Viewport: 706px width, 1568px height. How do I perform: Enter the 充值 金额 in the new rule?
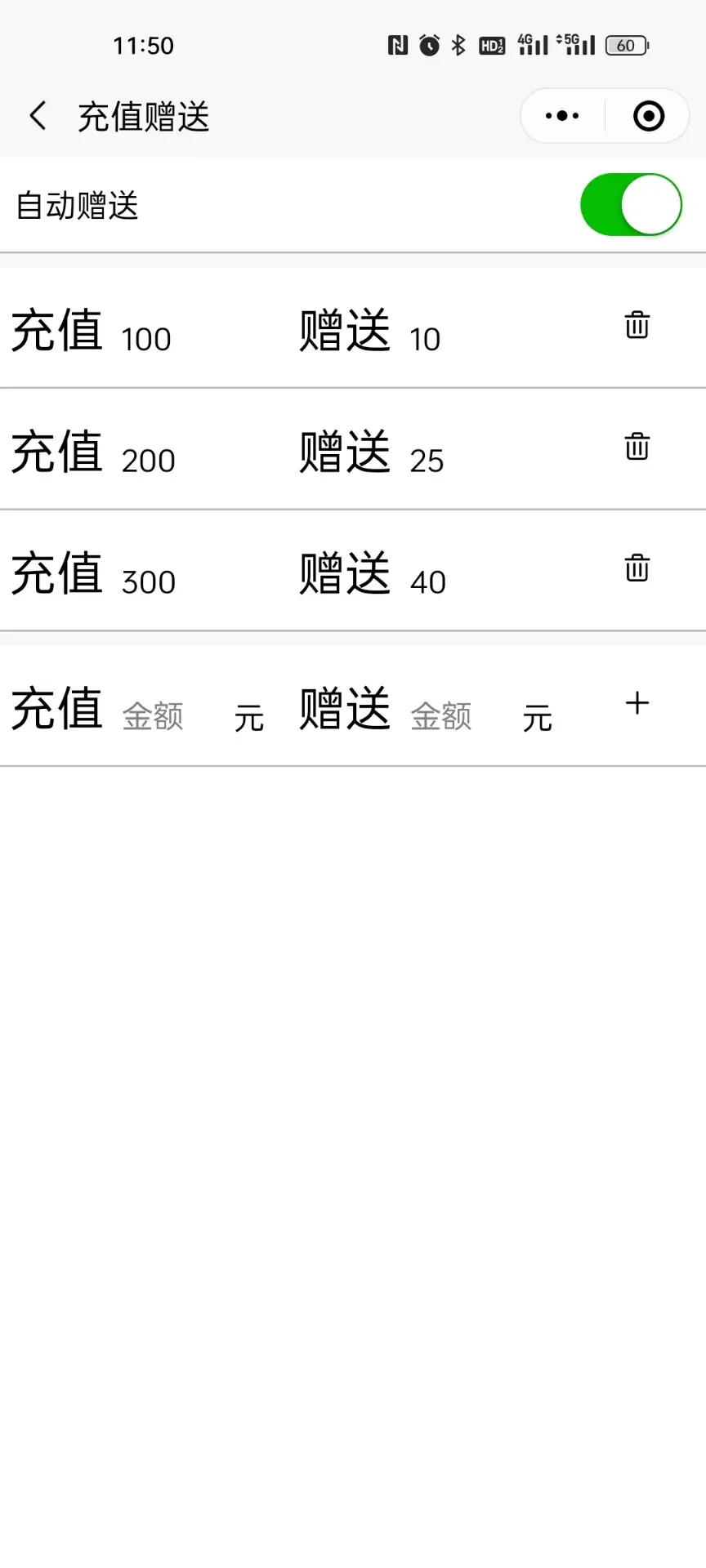point(172,717)
